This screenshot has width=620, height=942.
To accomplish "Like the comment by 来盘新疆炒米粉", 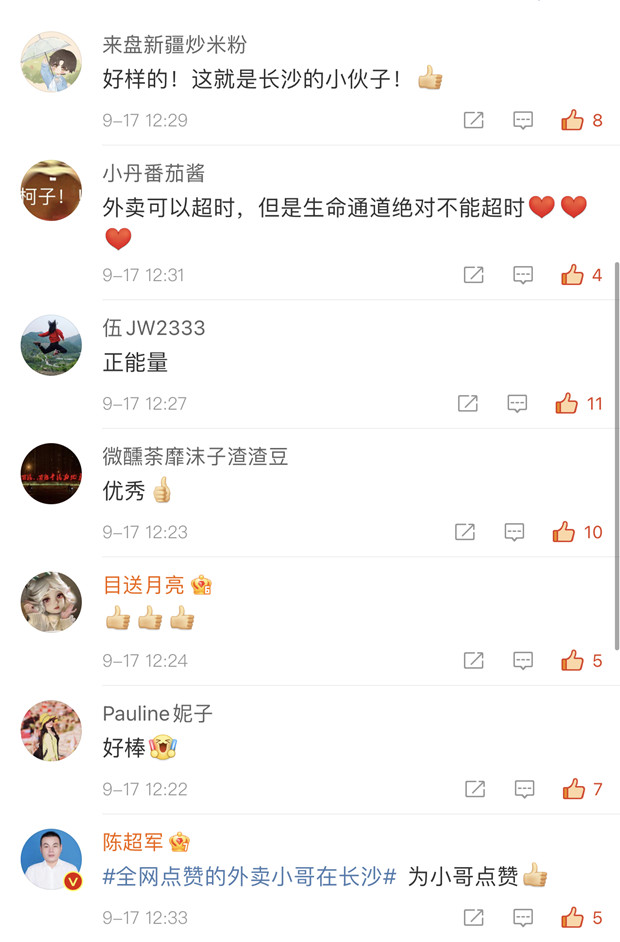I will click(572, 120).
